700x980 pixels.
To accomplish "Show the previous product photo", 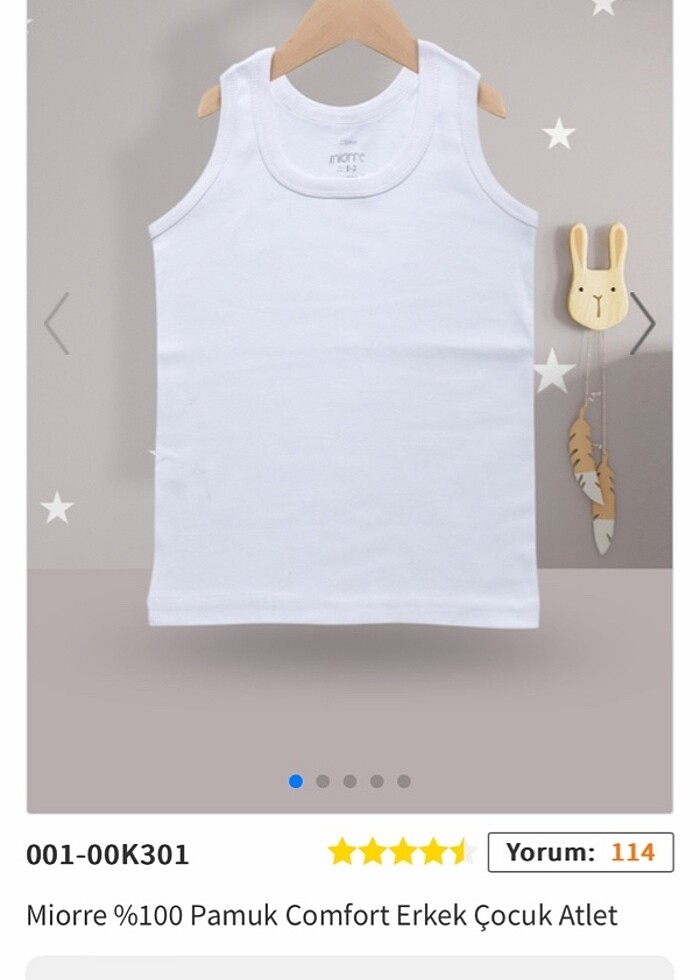I will tap(57, 324).
